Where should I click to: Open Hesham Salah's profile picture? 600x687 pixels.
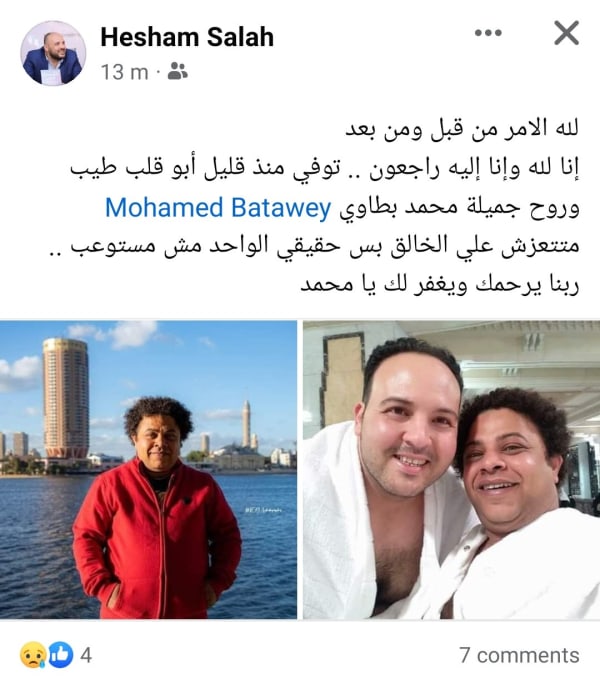pyautogui.click(x=53, y=53)
